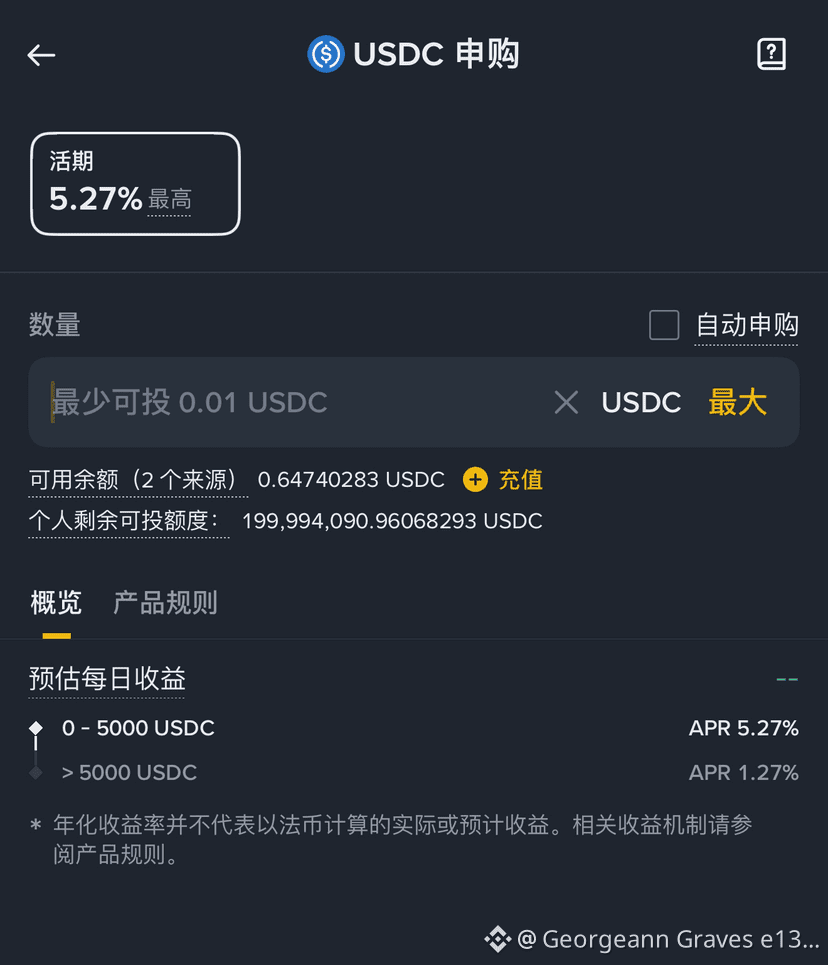The height and width of the screenshot is (965, 828).
Task: Click the USDC coin logo in title
Action: click(x=324, y=54)
